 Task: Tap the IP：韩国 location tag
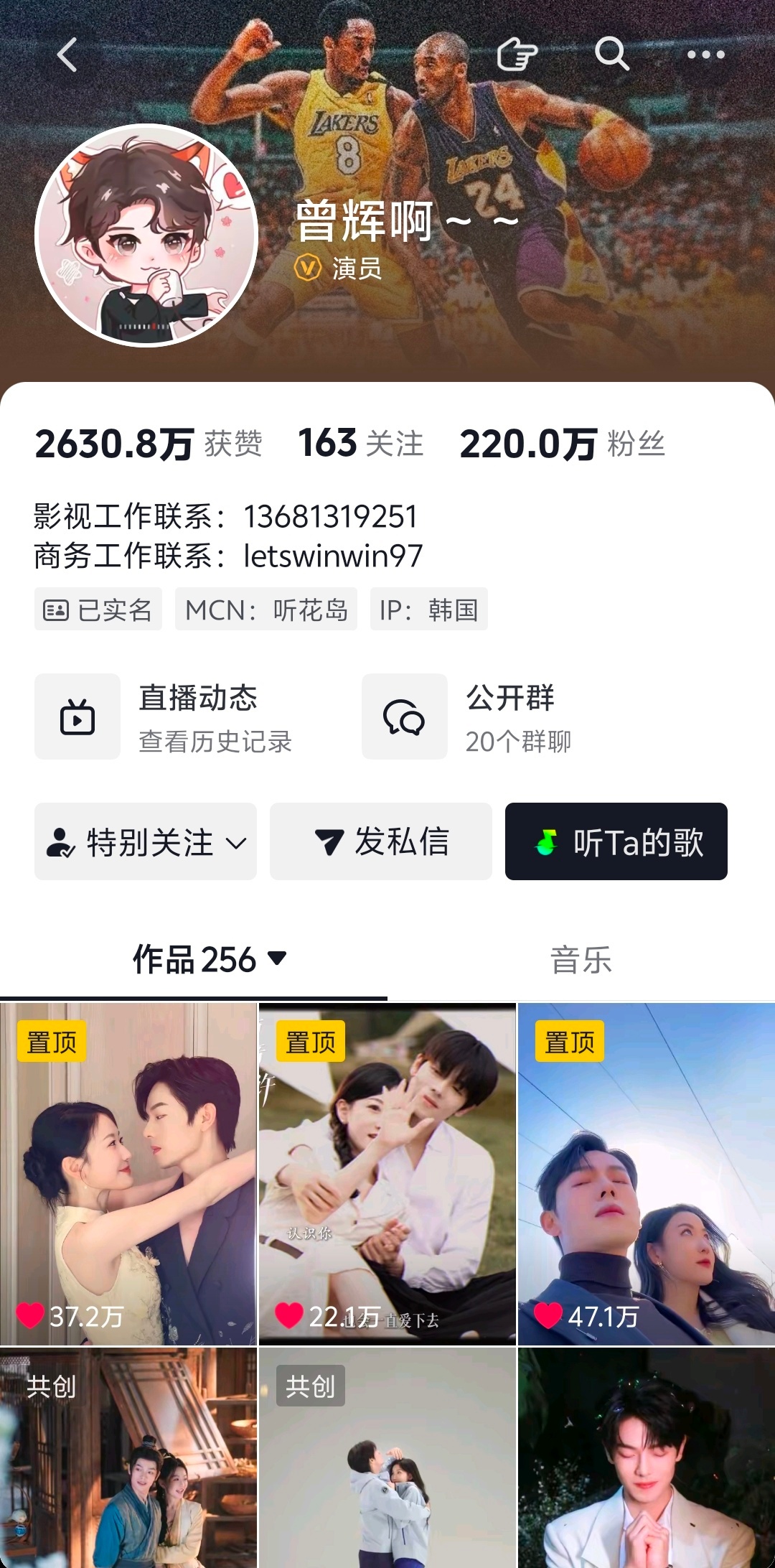428,610
